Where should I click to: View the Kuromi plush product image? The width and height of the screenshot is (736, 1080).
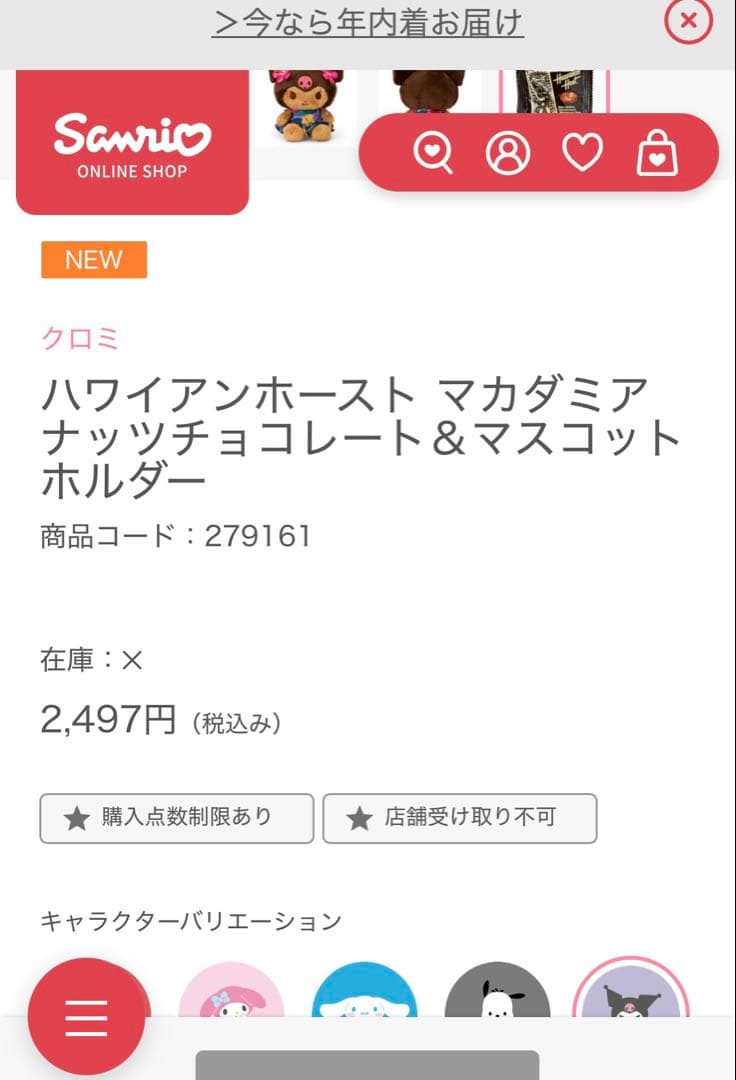tap(305, 106)
